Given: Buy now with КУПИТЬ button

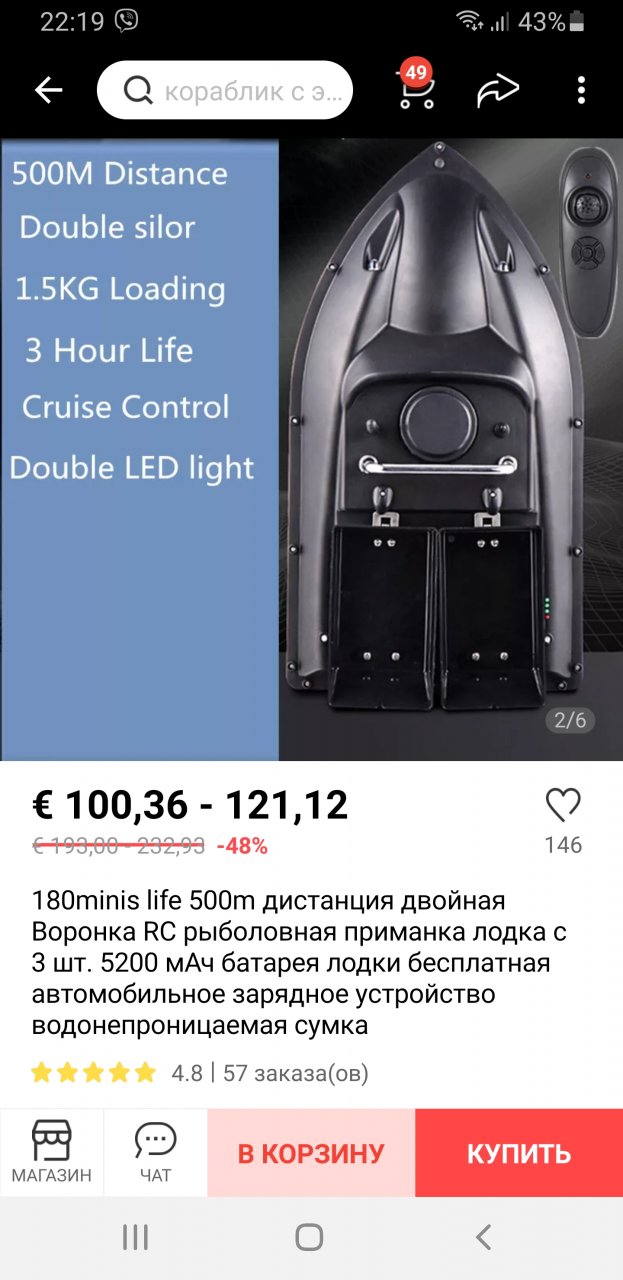Looking at the screenshot, I should point(519,1153).
